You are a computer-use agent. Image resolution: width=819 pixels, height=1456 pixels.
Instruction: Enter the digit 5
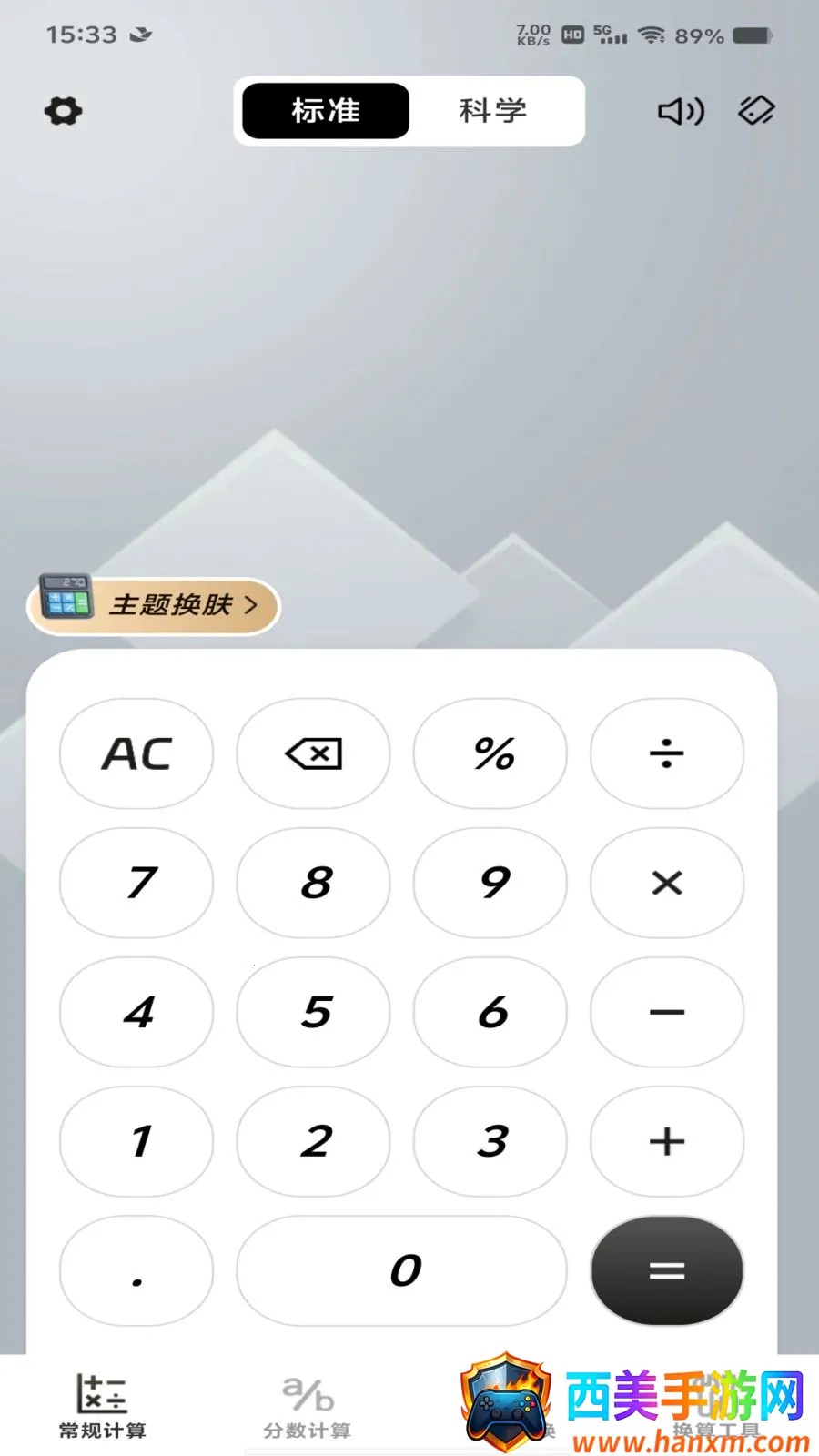tap(313, 1012)
